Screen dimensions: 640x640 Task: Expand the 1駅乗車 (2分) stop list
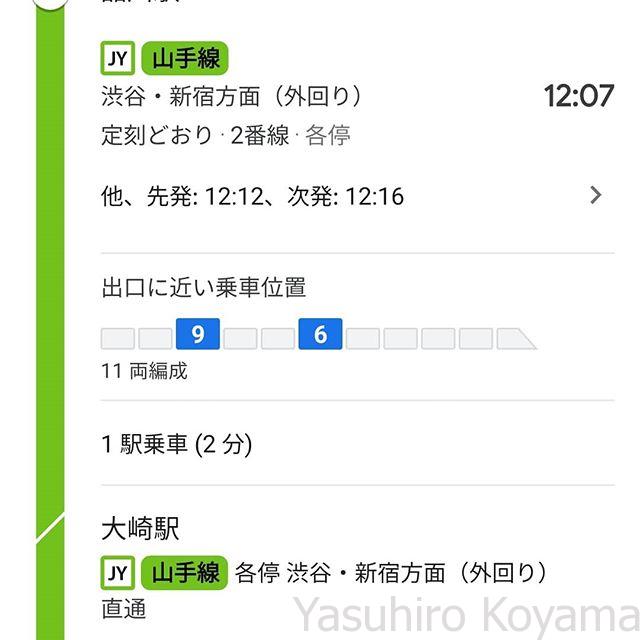[177, 444]
